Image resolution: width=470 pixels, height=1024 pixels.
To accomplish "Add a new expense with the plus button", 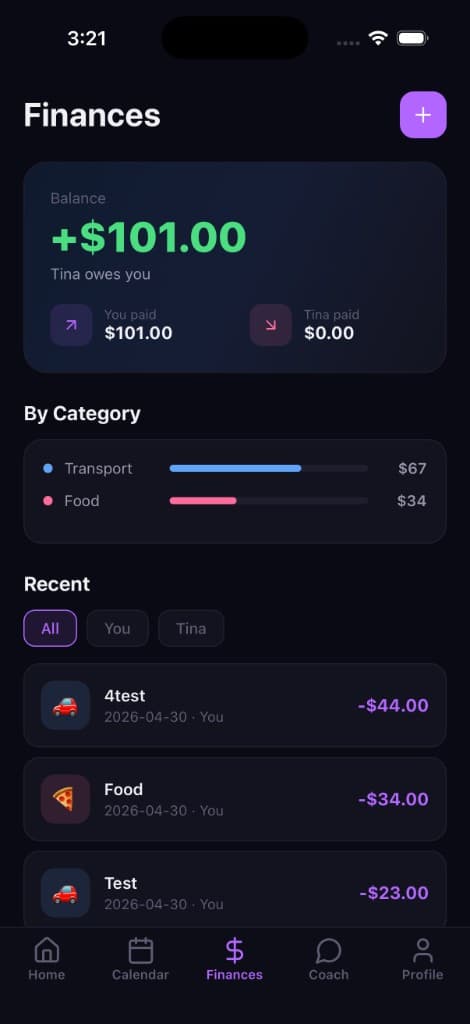I will pos(423,115).
